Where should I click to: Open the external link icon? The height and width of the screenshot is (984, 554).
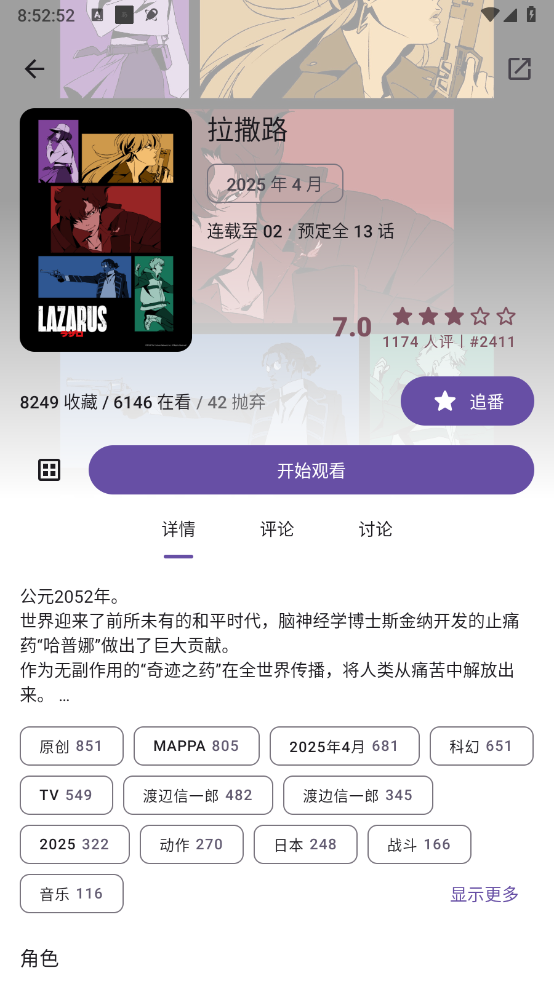[x=519, y=68]
